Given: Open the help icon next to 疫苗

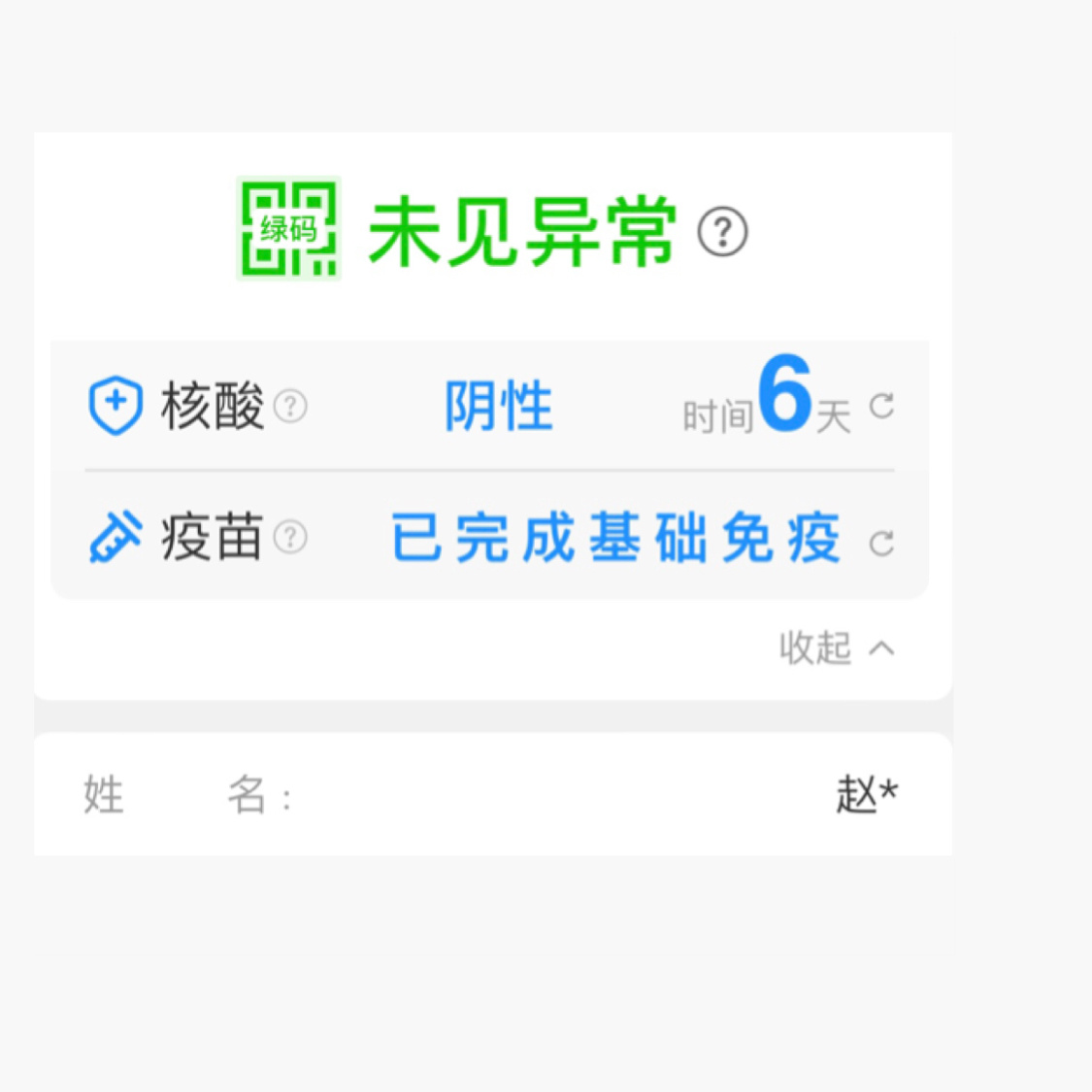Looking at the screenshot, I should click(290, 537).
